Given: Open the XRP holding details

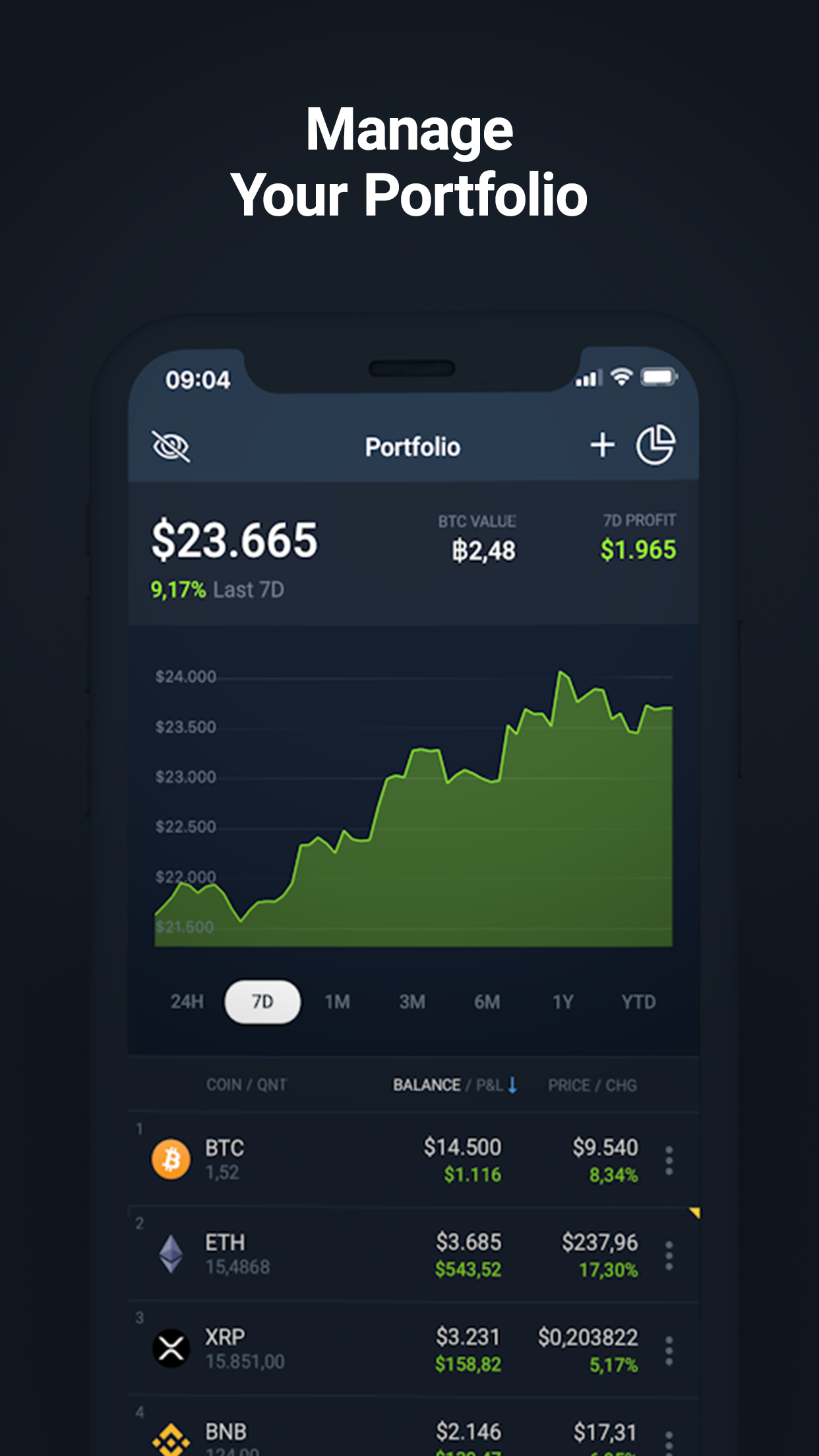Looking at the screenshot, I should click(409, 1348).
